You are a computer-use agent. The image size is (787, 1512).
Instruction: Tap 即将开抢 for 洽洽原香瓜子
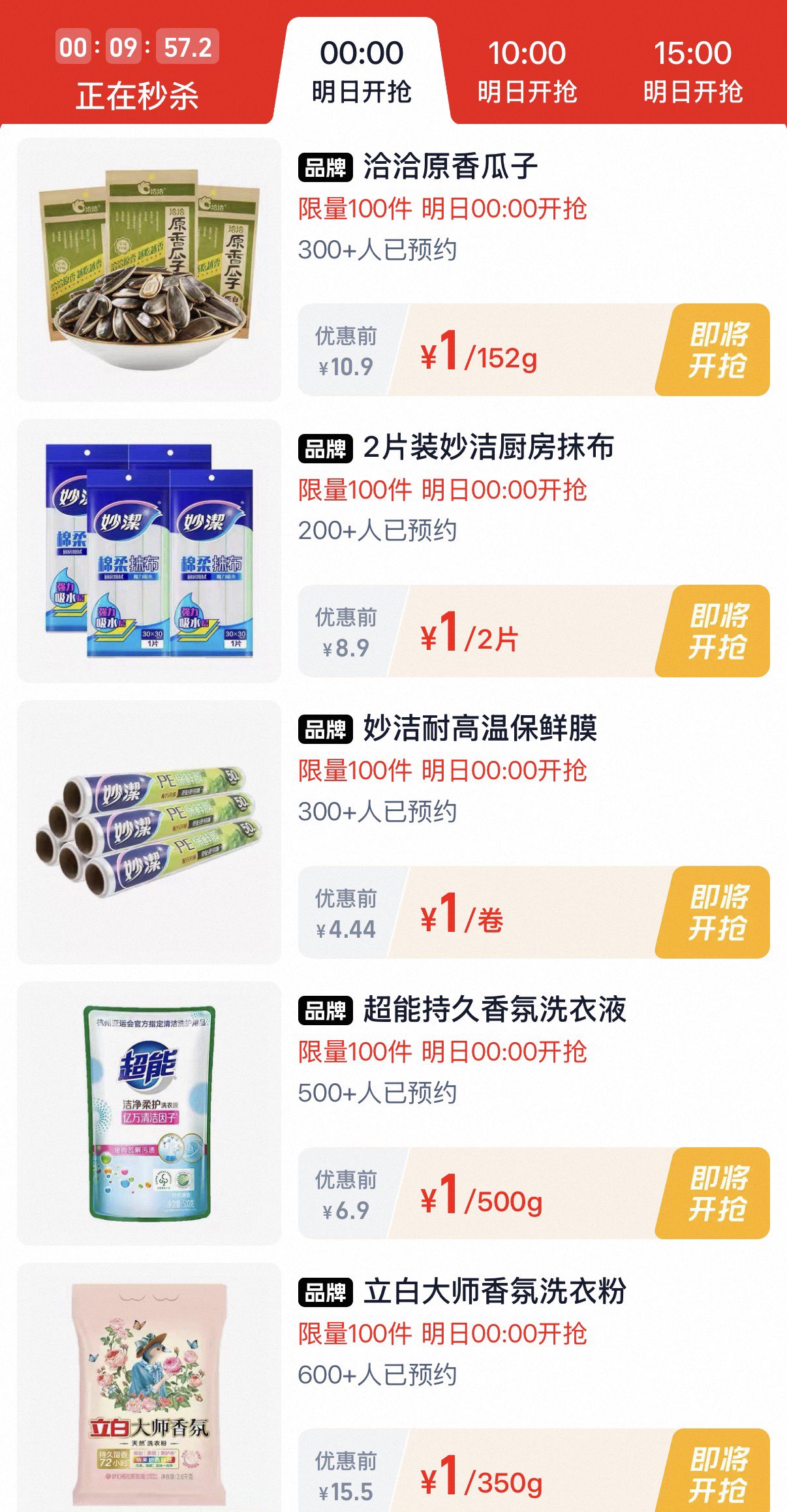tap(717, 350)
